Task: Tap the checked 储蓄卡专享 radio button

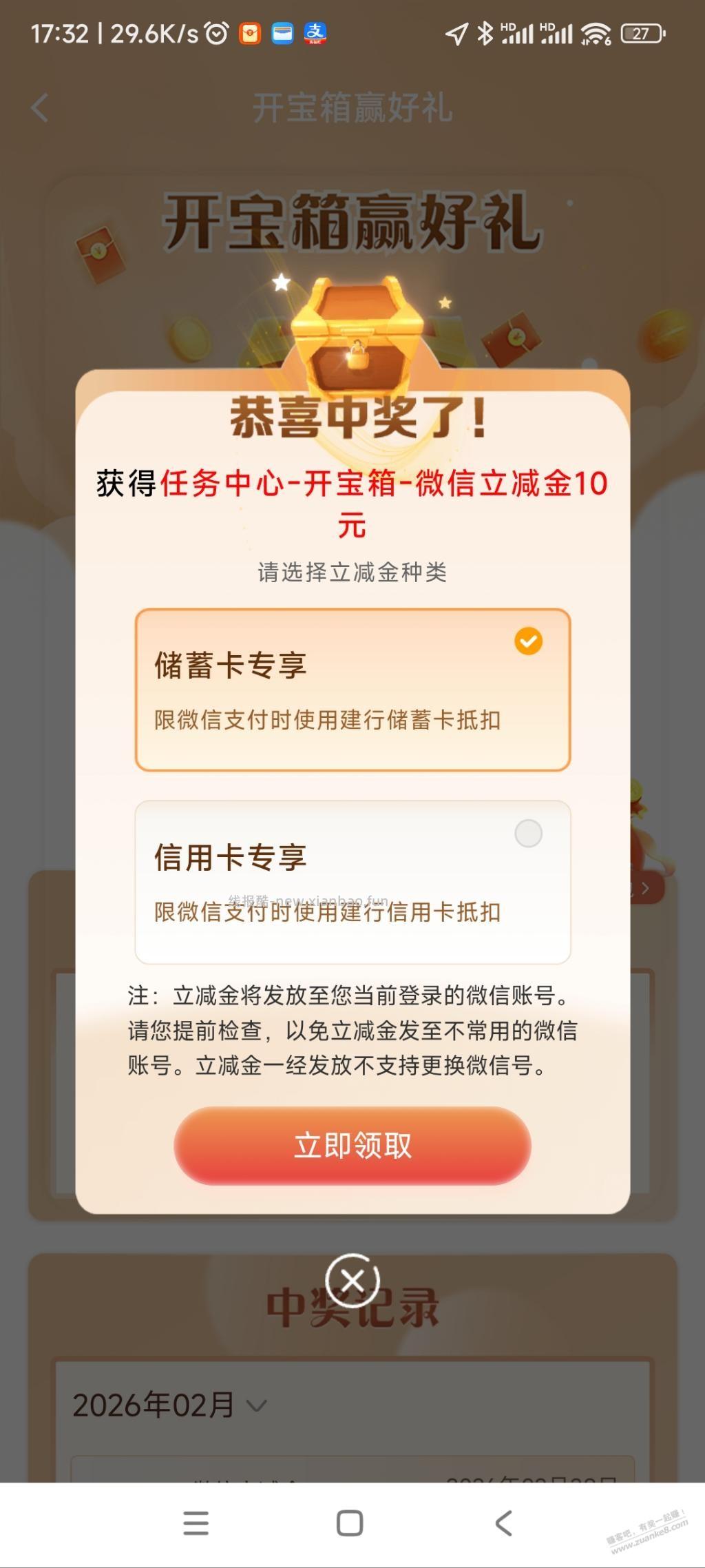Action: pyautogui.click(x=527, y=642)
